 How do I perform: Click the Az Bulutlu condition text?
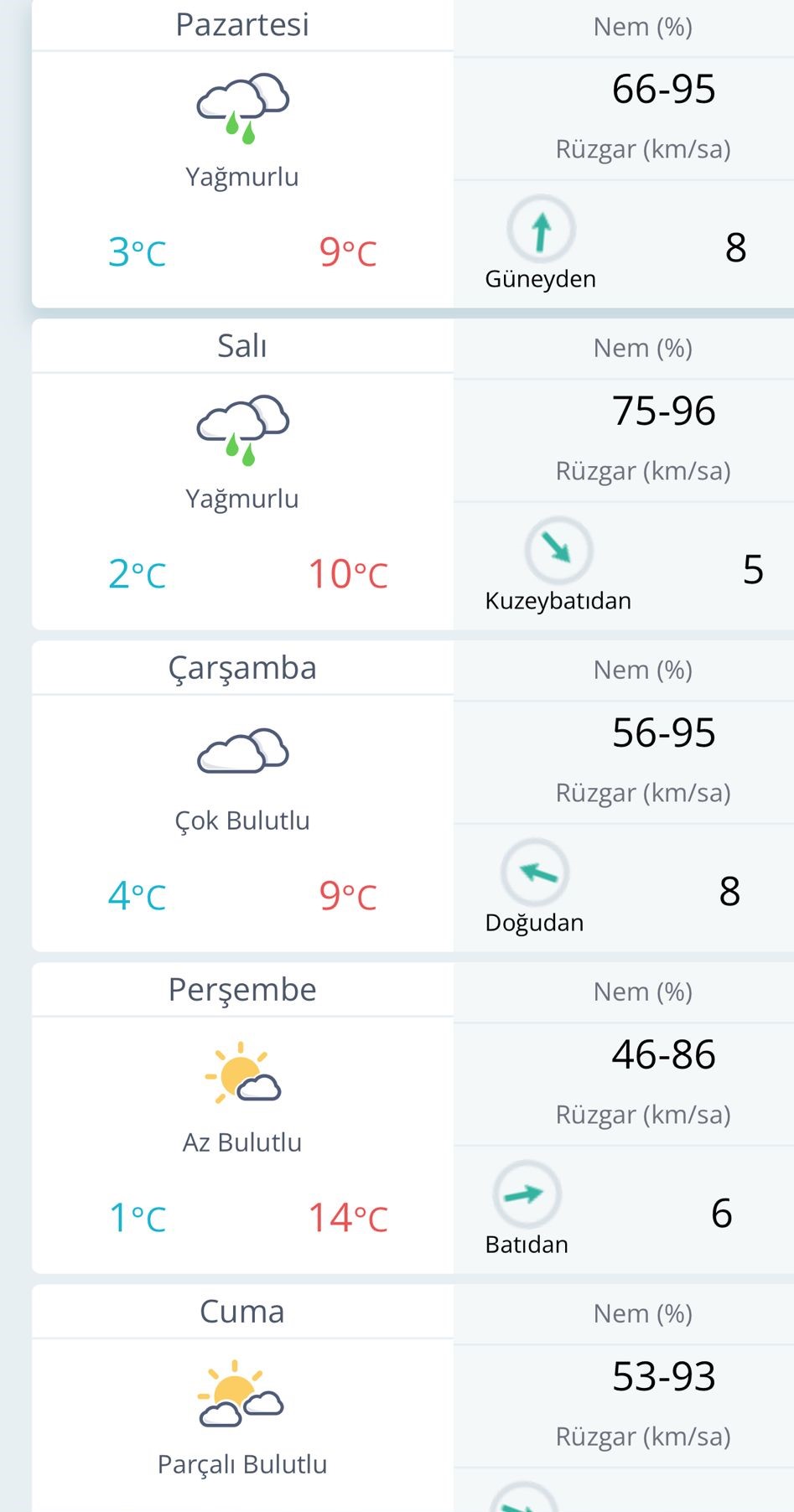[242, 1142]
